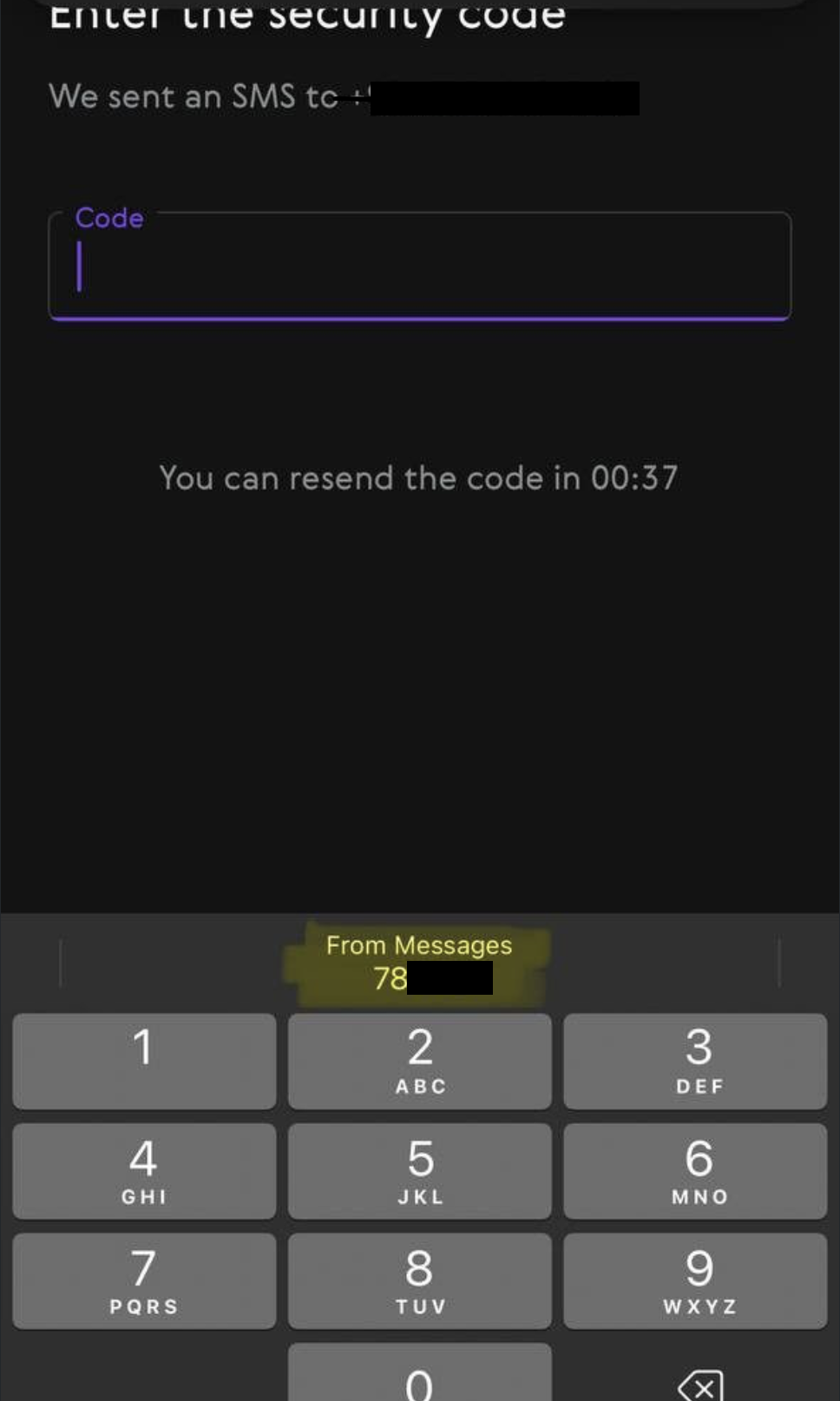This screenshot has height=1401, width=840.
Task: Enter digit 5 on the keypad
Action: click(420, 1170)
